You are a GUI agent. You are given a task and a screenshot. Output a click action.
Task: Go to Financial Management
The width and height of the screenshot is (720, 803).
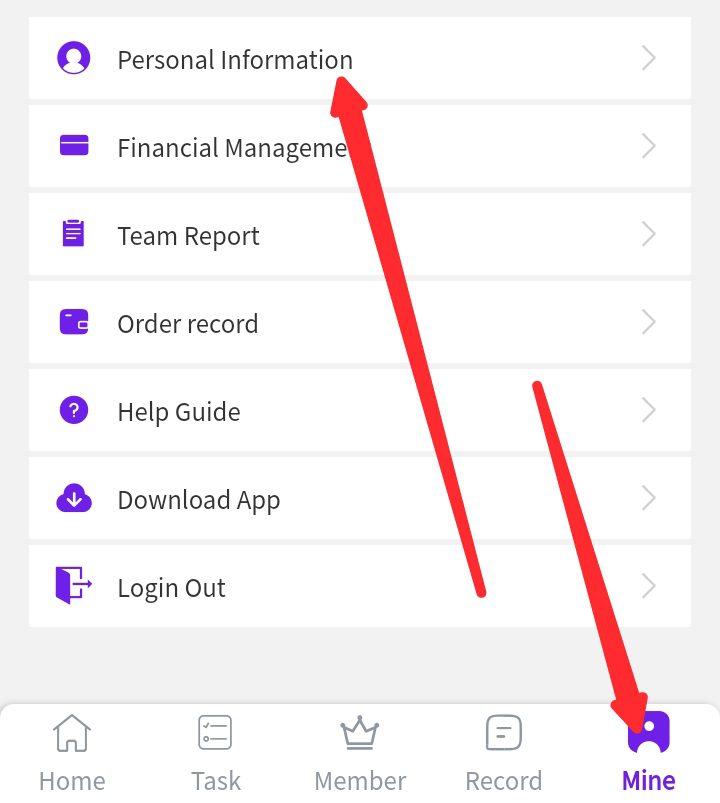231,148
